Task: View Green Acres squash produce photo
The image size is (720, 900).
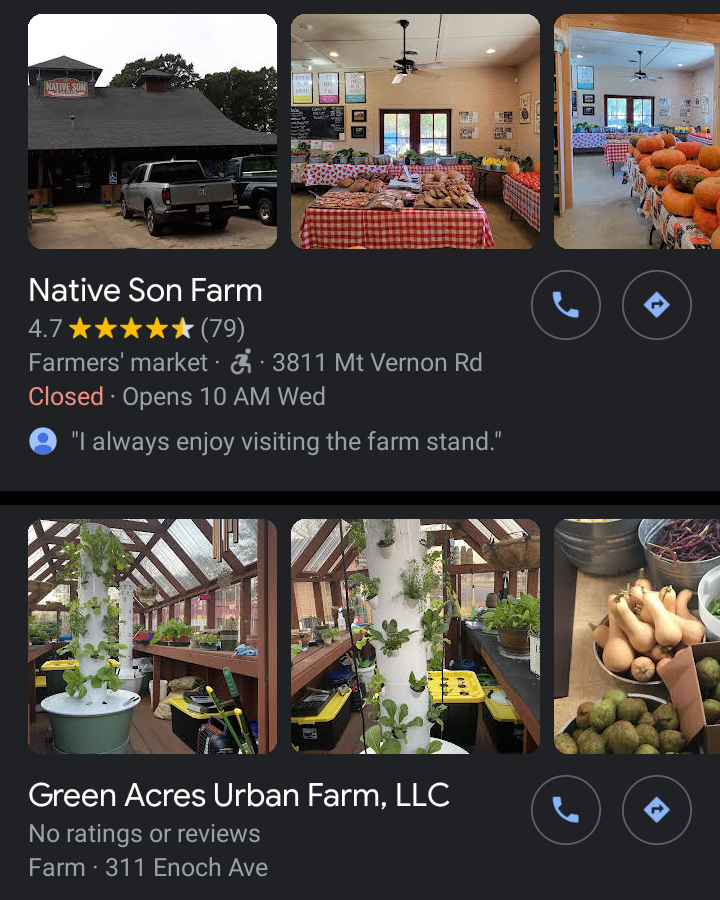Action: click(637, 636)
